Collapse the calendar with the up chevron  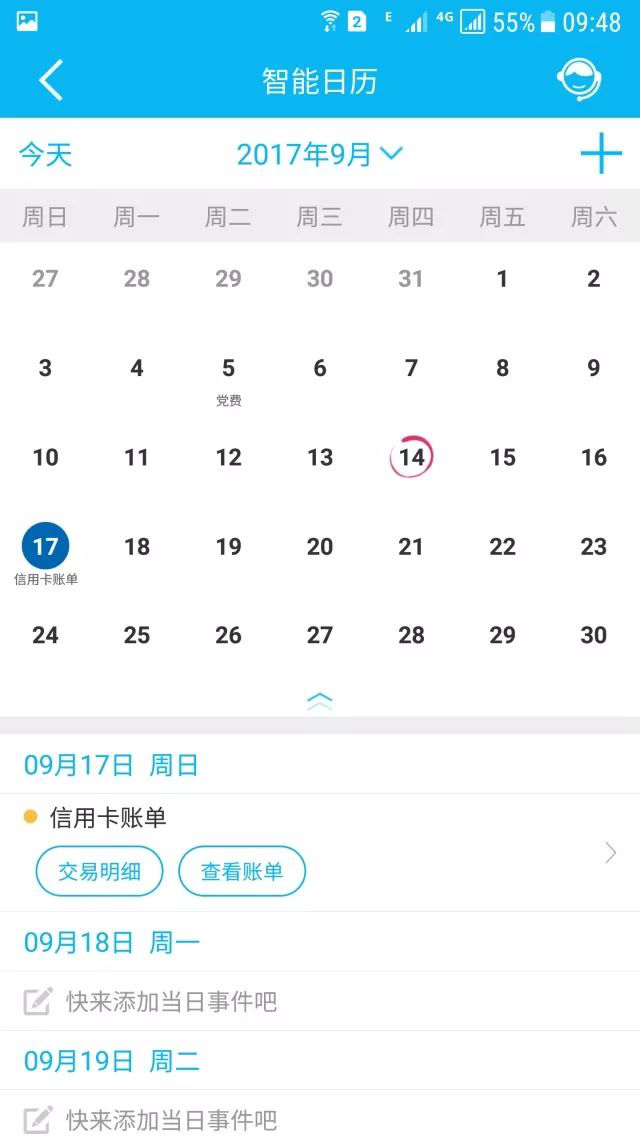[x=319, y=702]
